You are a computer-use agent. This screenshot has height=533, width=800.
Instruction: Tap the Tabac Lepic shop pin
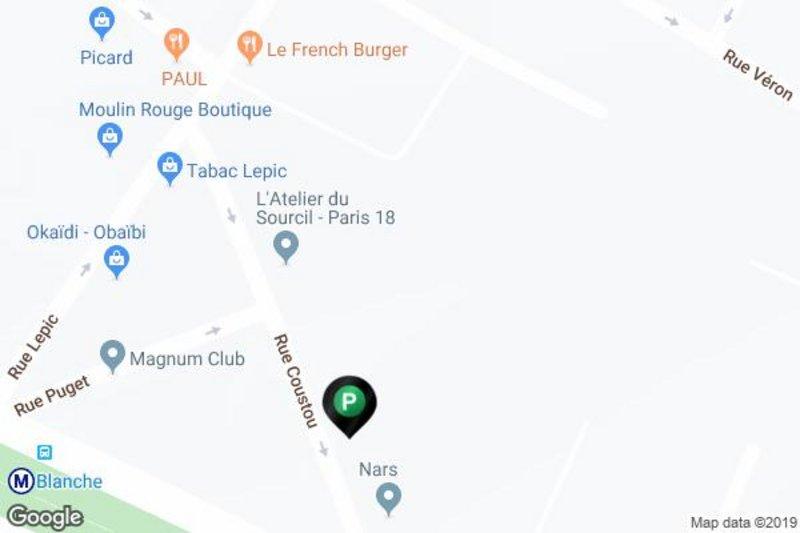point(170,167)
